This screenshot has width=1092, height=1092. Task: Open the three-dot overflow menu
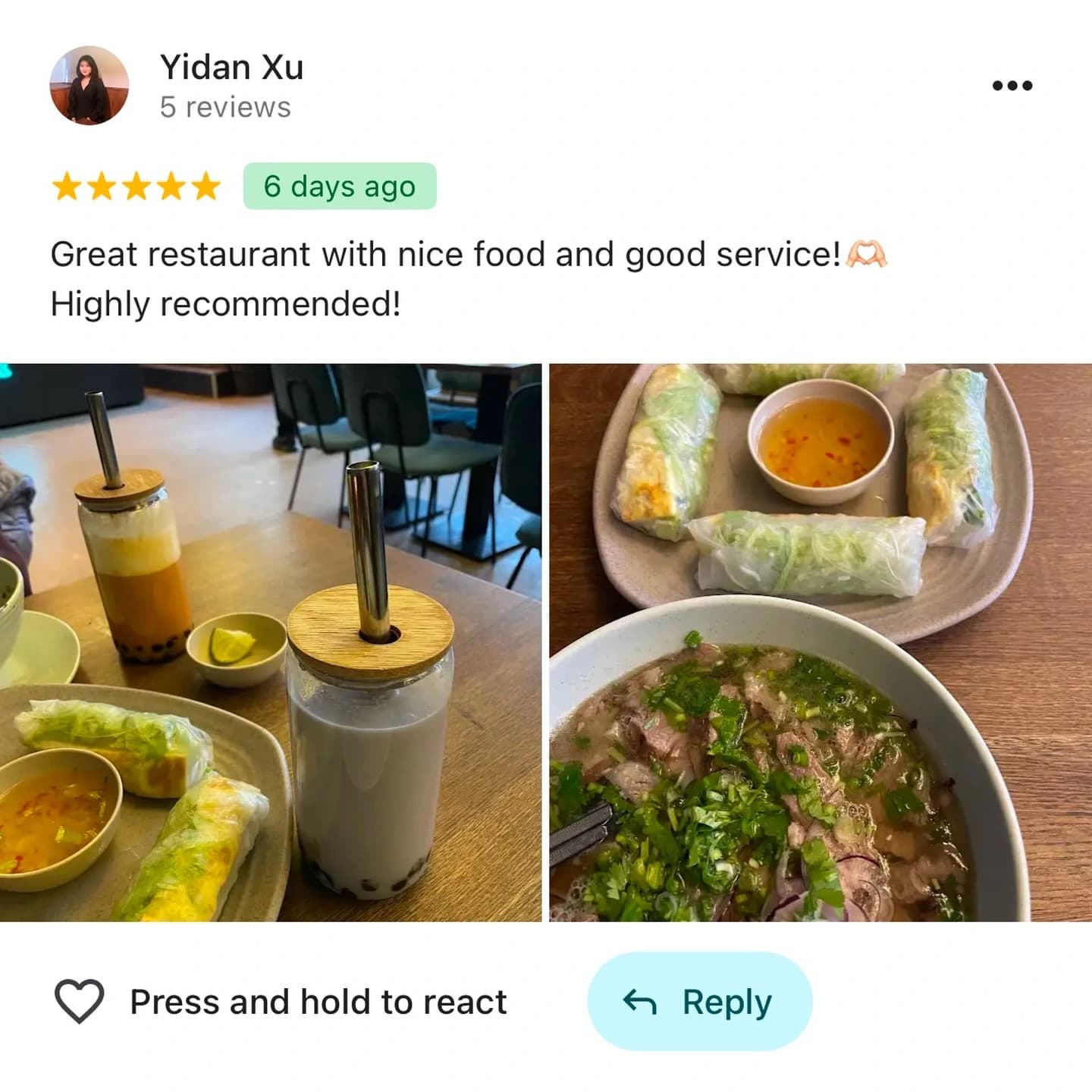pyautogui.click(x=1012, y=86)
